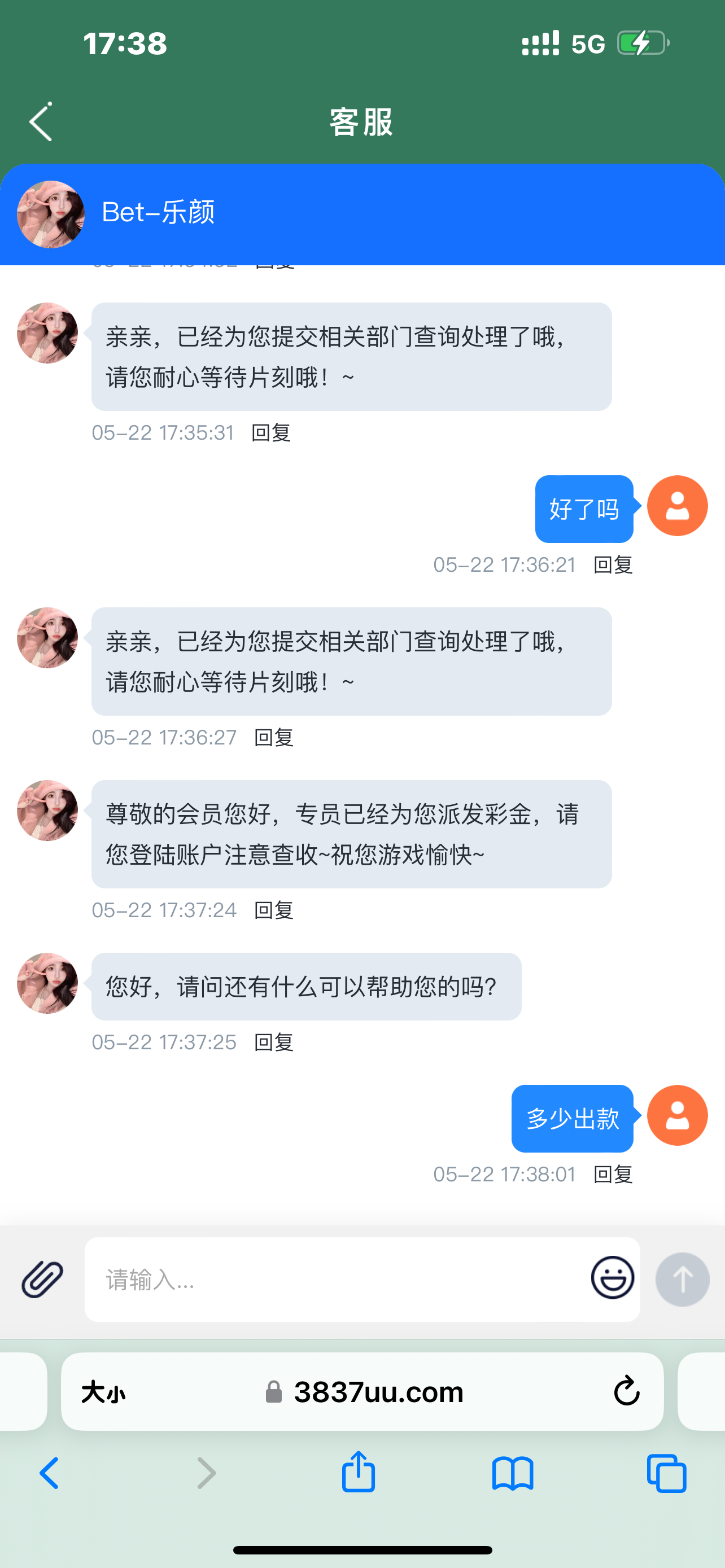Reload the 3837uu.com page

626,1391
